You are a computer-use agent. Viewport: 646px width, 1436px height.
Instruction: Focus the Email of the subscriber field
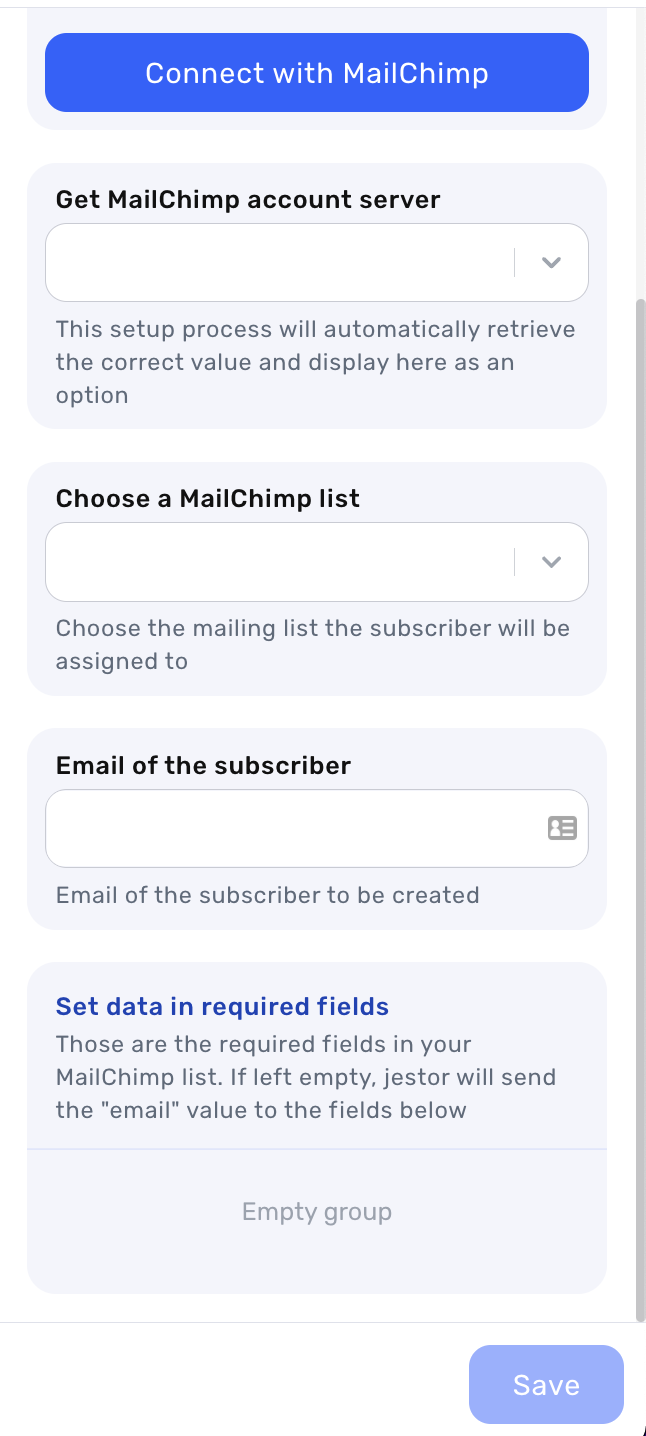[290, 828]
